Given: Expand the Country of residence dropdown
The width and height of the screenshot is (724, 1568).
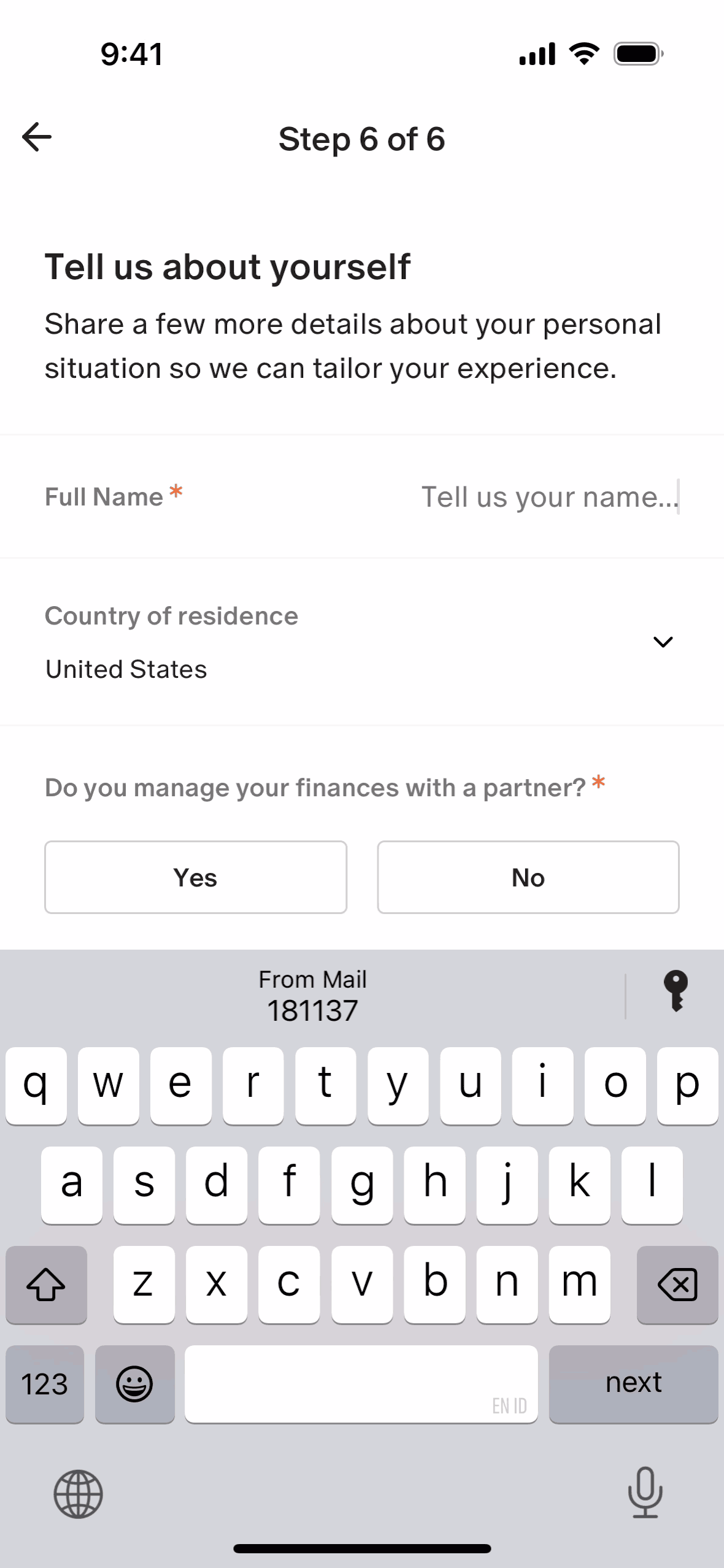Looking at the screenshot, I should [x=663, y=642].
